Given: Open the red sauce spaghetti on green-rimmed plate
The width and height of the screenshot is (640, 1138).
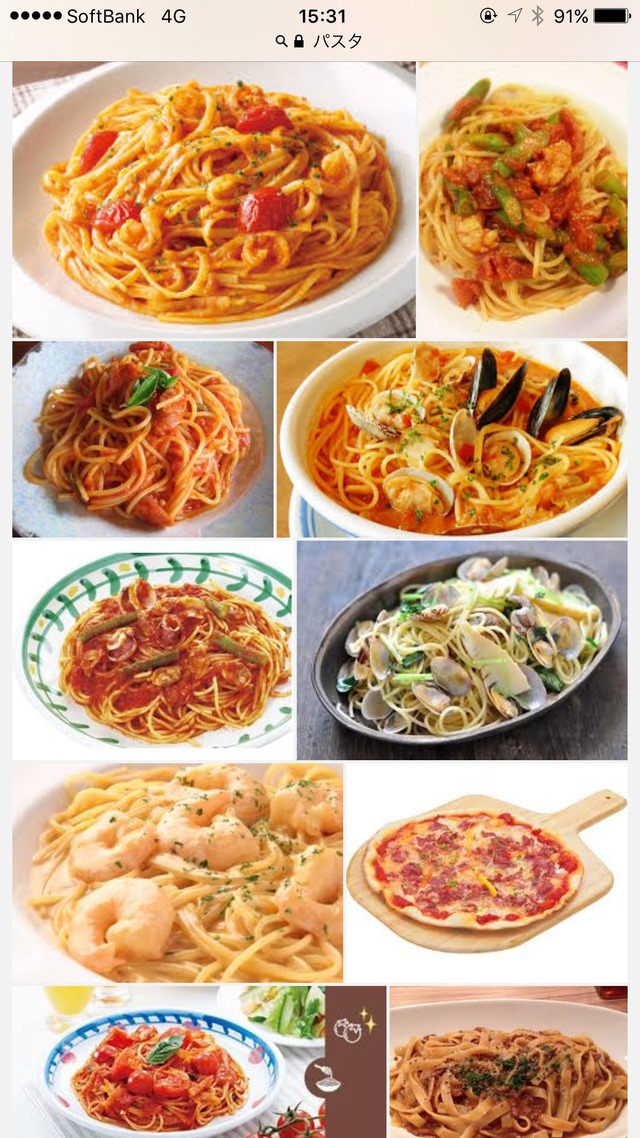Looking at the screenshot, I should click(153, 650).
